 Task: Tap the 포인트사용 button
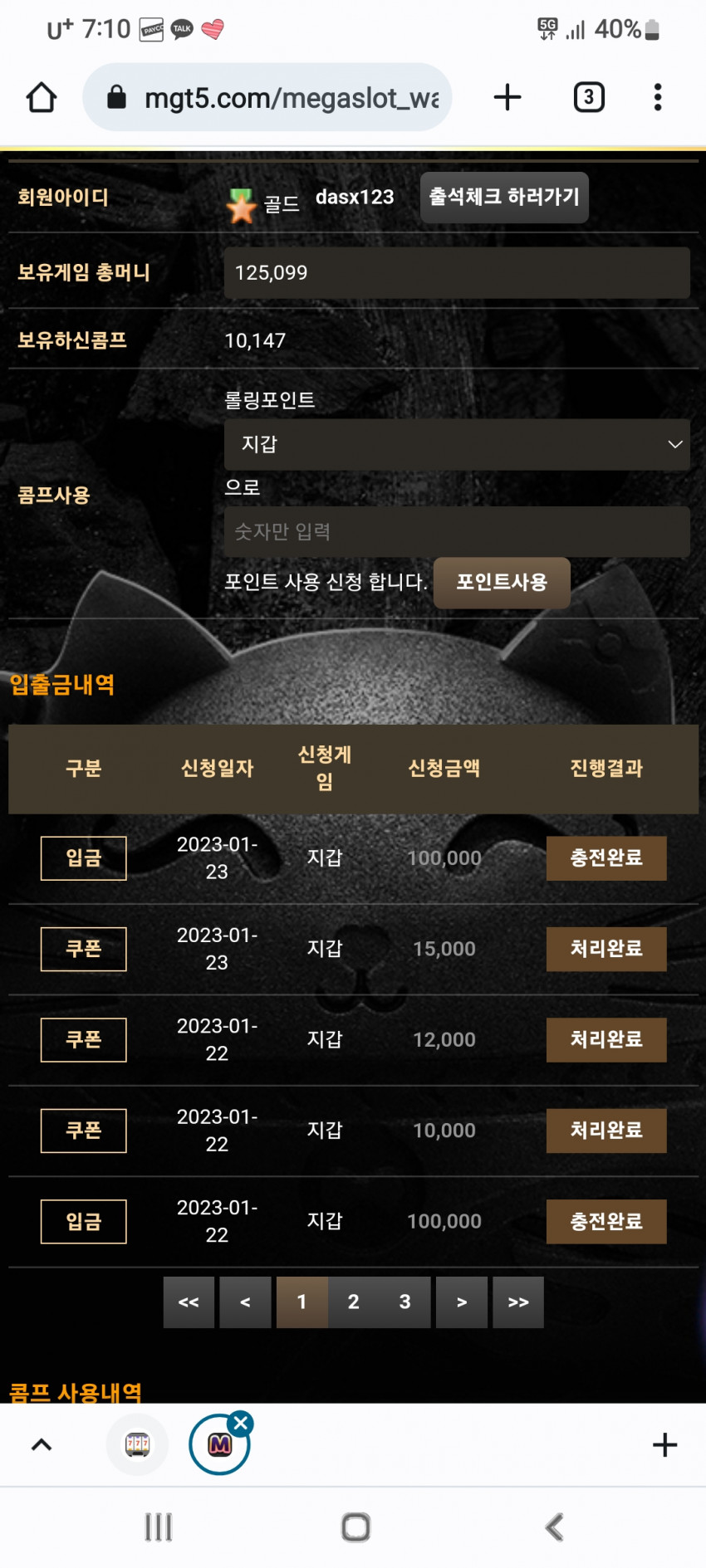click(502, 583)
